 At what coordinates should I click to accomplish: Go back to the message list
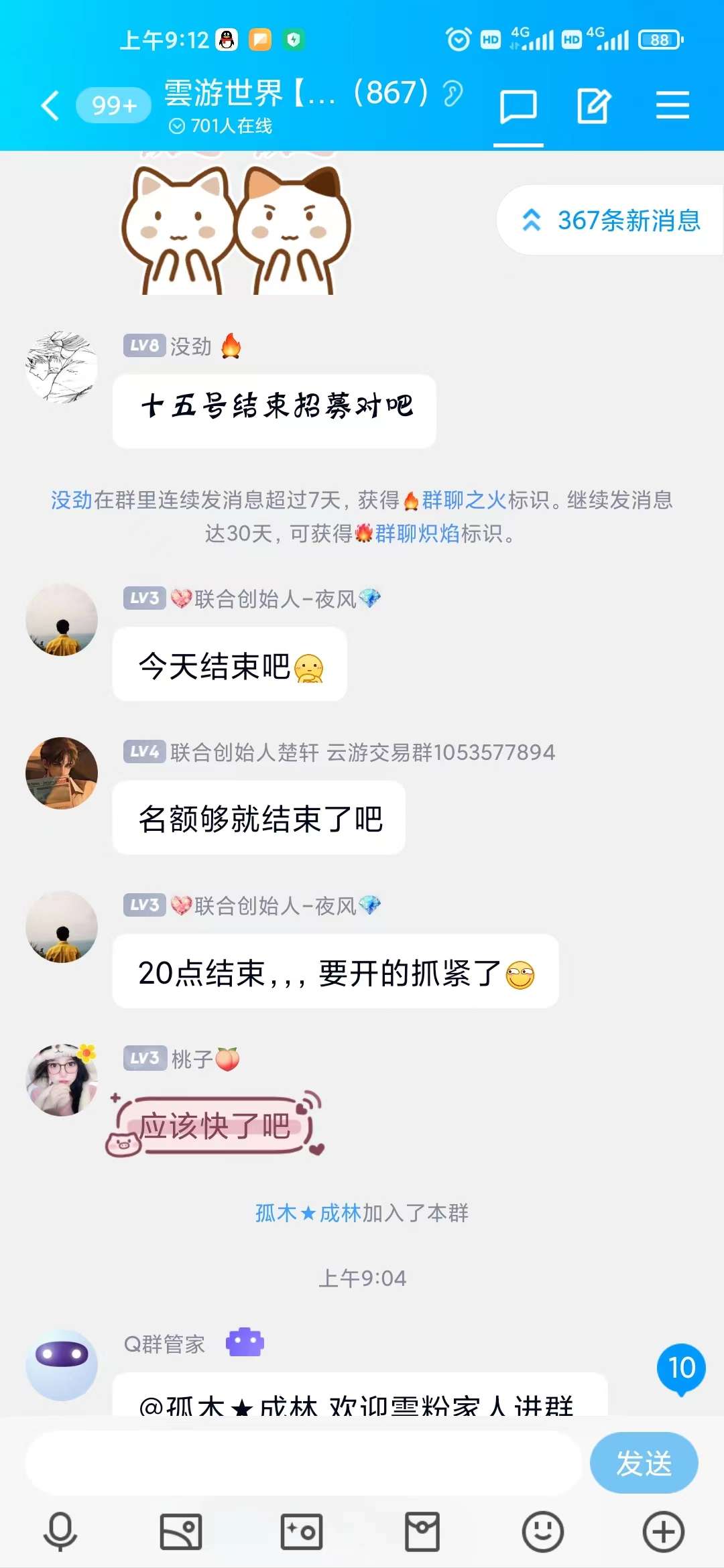[x=51, y=106]
